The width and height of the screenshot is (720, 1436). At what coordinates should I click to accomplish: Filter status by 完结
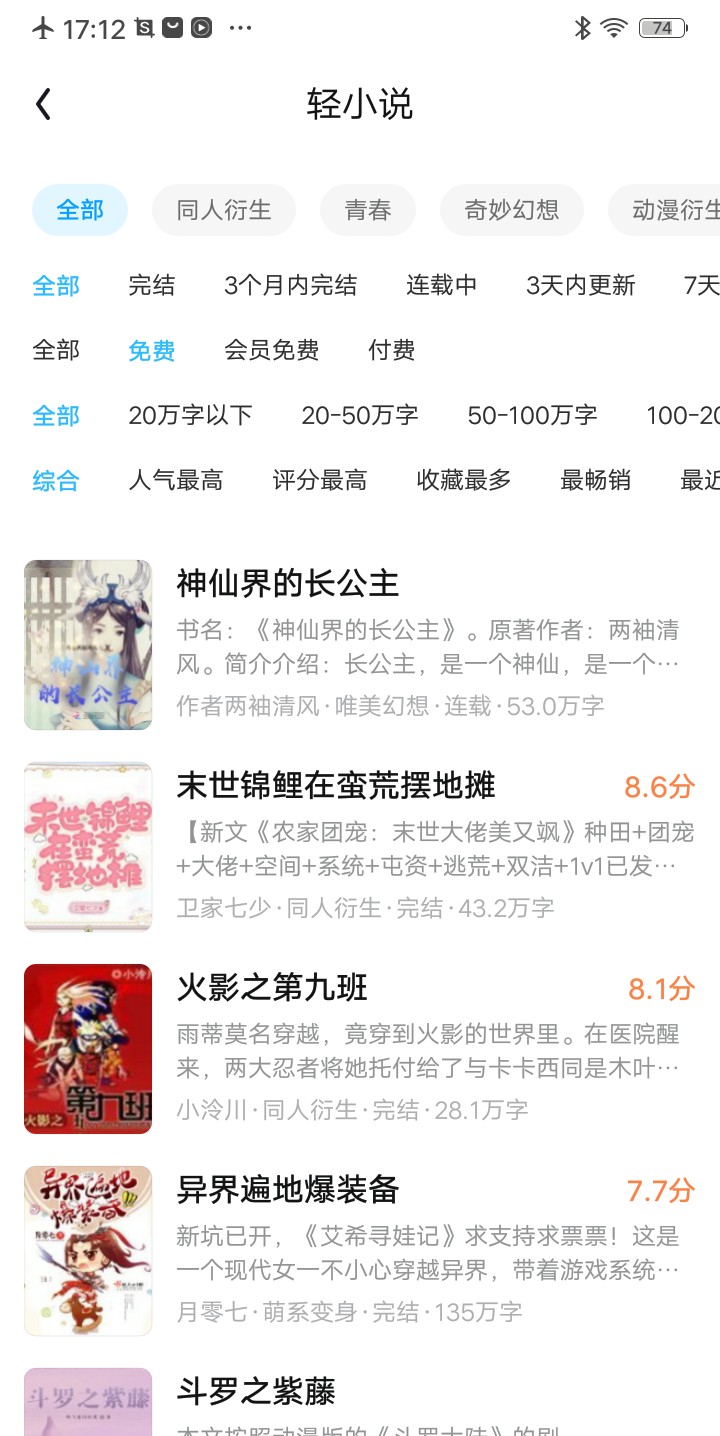coord(152,286)
